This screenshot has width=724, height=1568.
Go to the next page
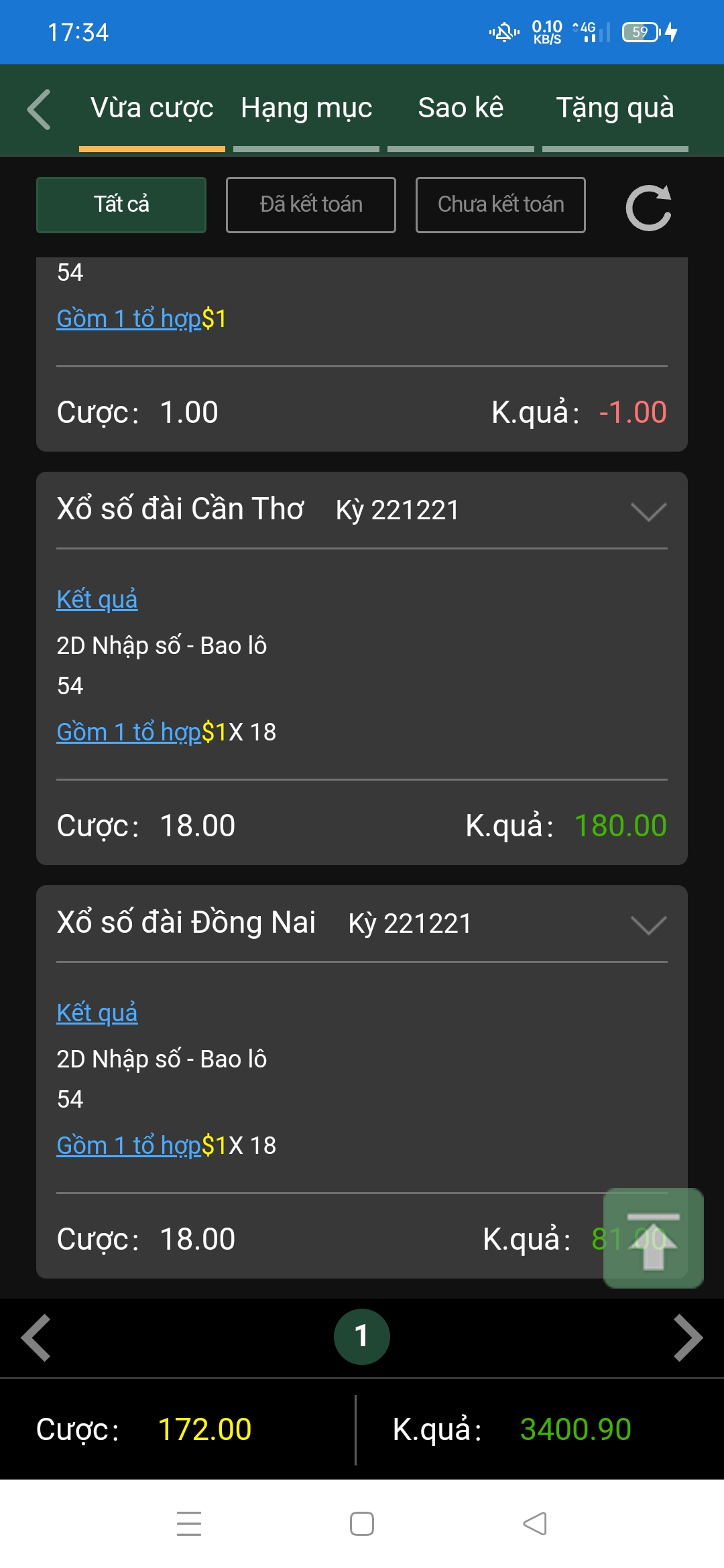[x=688, y=1338]
